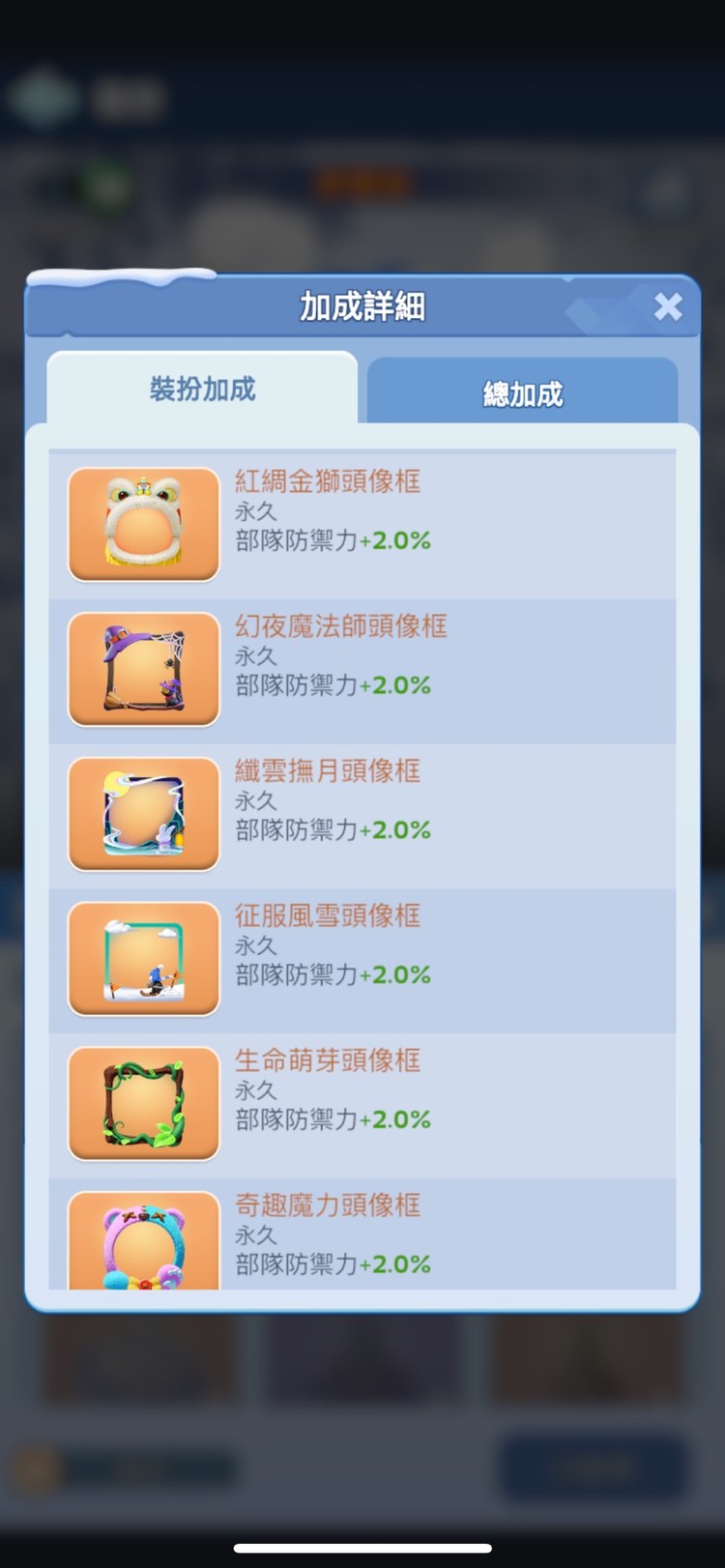Switch to the 裝扮加成 tab
Screen dimensions: 725x1568
click(x=203, y=390)
